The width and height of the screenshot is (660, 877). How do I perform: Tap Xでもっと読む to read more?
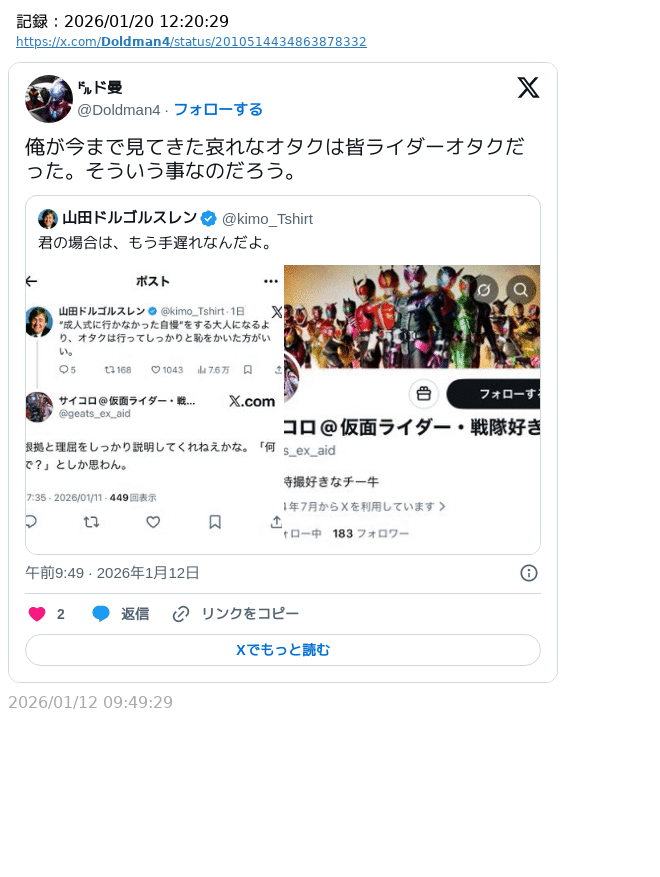[282, 650]
